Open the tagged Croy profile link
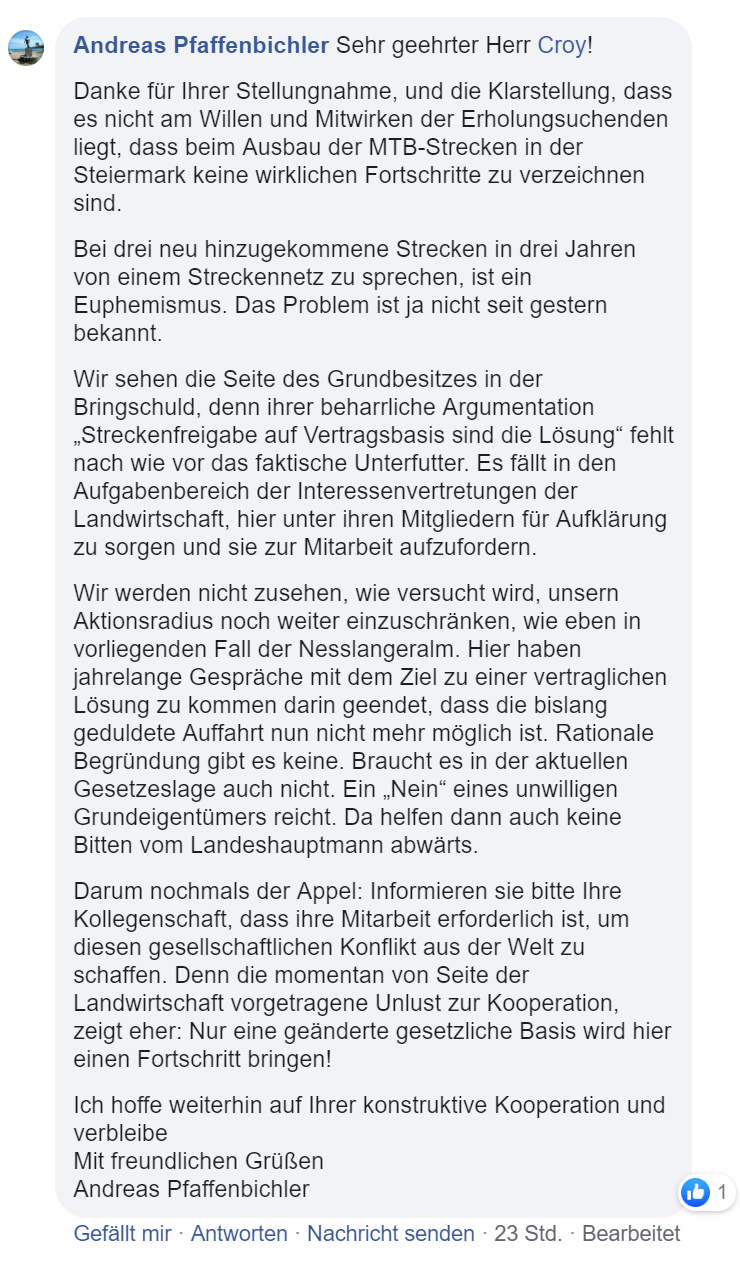The image size is (740, 1265). pos(562,45)
